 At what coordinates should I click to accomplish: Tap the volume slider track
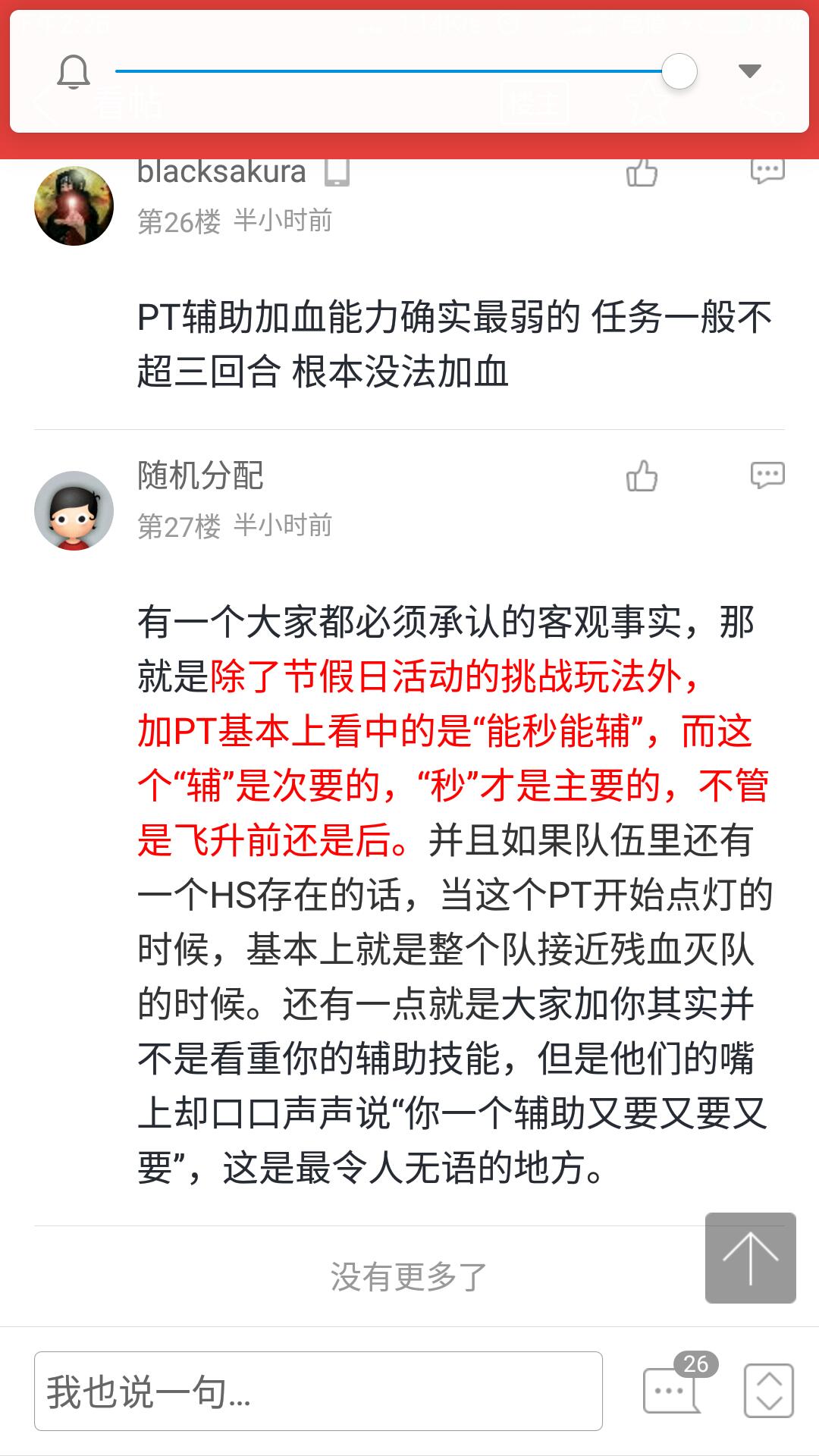(x=387, y=71)
